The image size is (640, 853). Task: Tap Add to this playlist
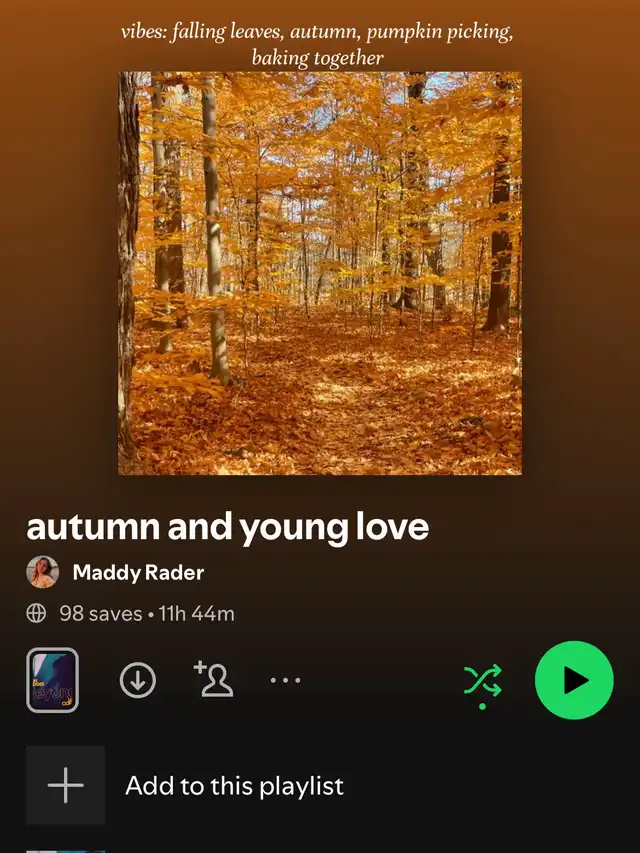[233, 786]
